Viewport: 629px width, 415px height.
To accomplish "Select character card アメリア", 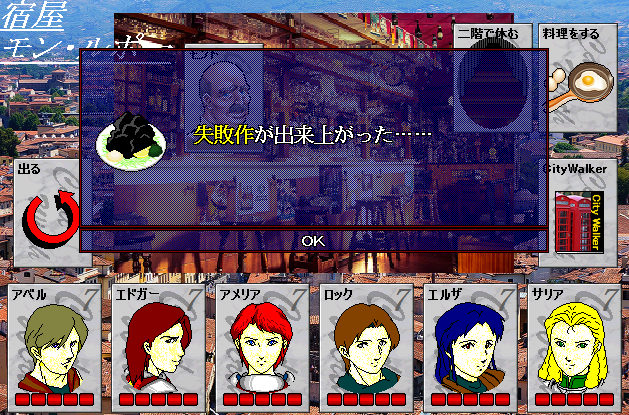I will pos(262,345).
